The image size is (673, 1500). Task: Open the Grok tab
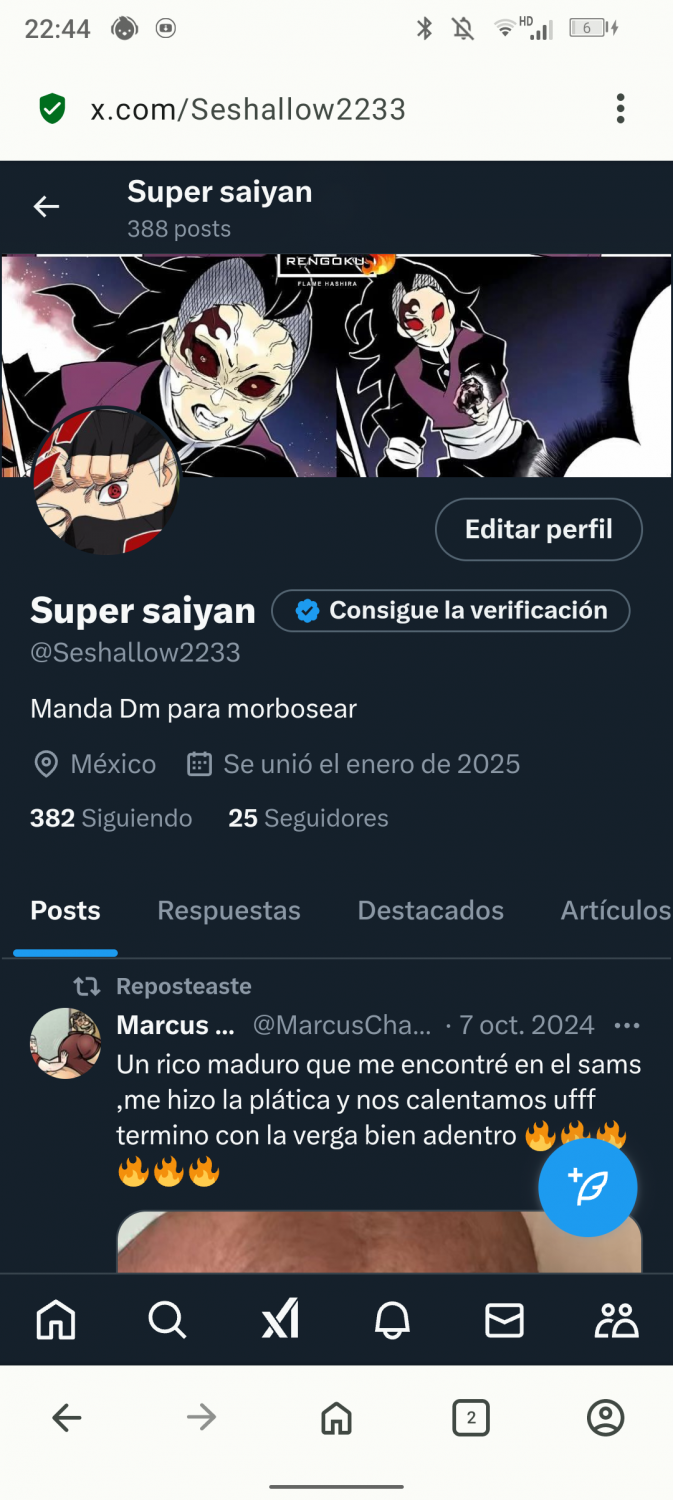click(x=280, y=1321)
